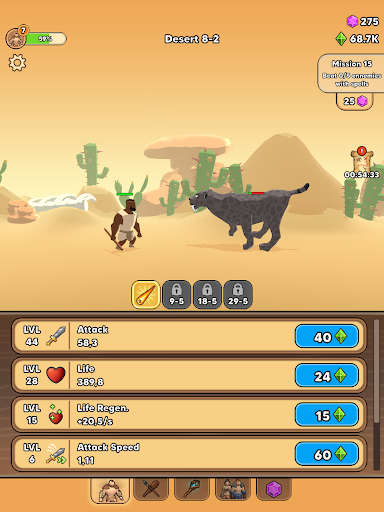Open the timed scroll event
Screen dimensions: 384x512
[362, 160]
